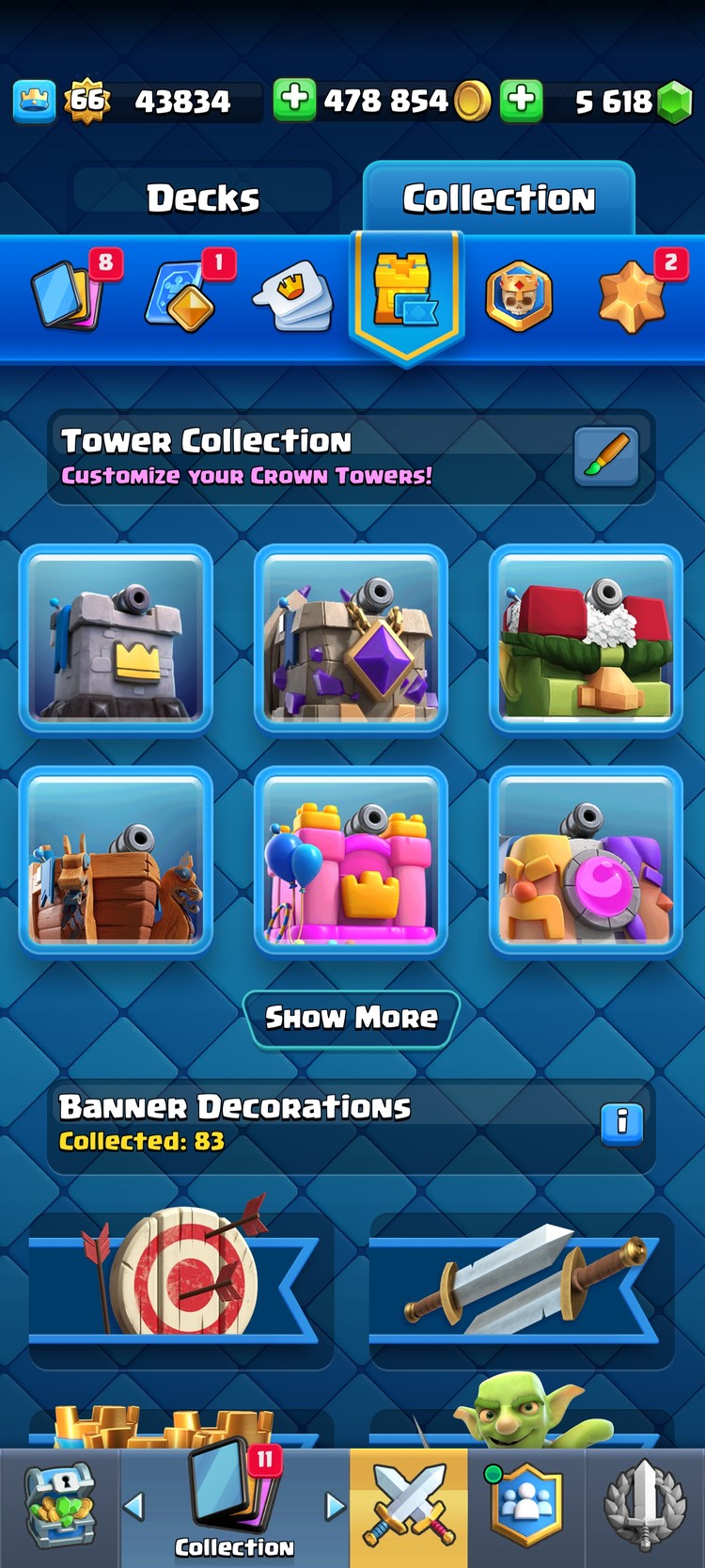Pick the wooden barricade tower skin

coord(116,861)
